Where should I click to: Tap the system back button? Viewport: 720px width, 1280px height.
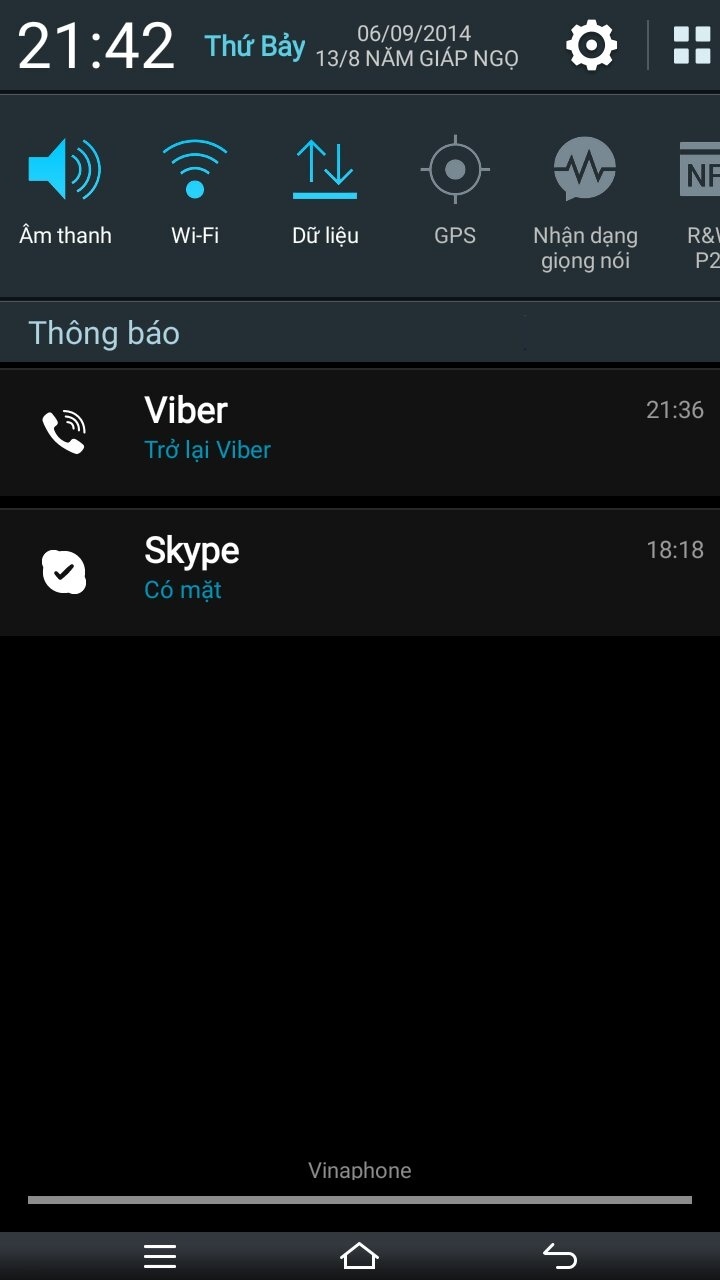(x=560, y=1256)
